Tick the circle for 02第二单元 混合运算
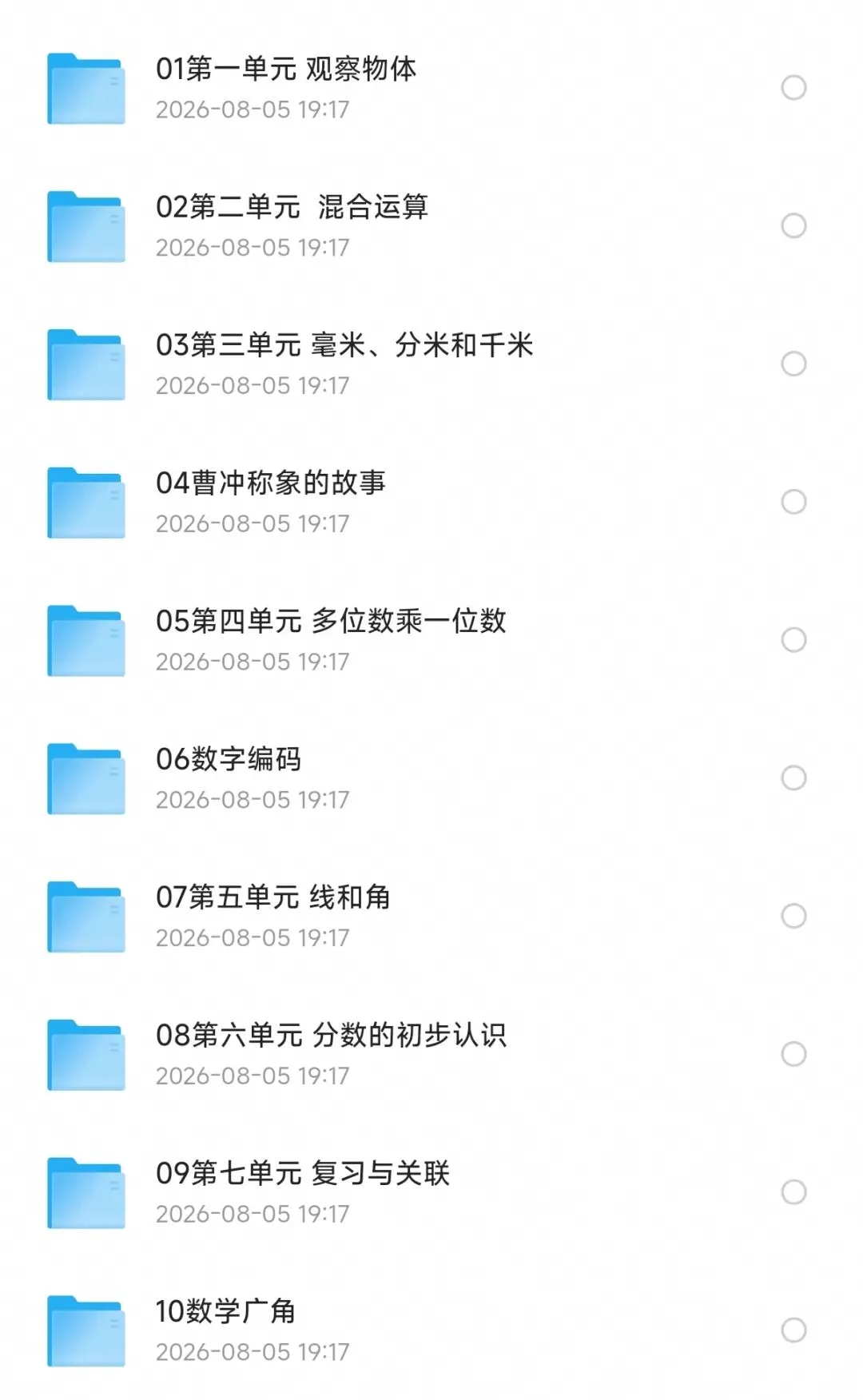The width and height of the screenshot is (863, 1400). pos(793,226)
